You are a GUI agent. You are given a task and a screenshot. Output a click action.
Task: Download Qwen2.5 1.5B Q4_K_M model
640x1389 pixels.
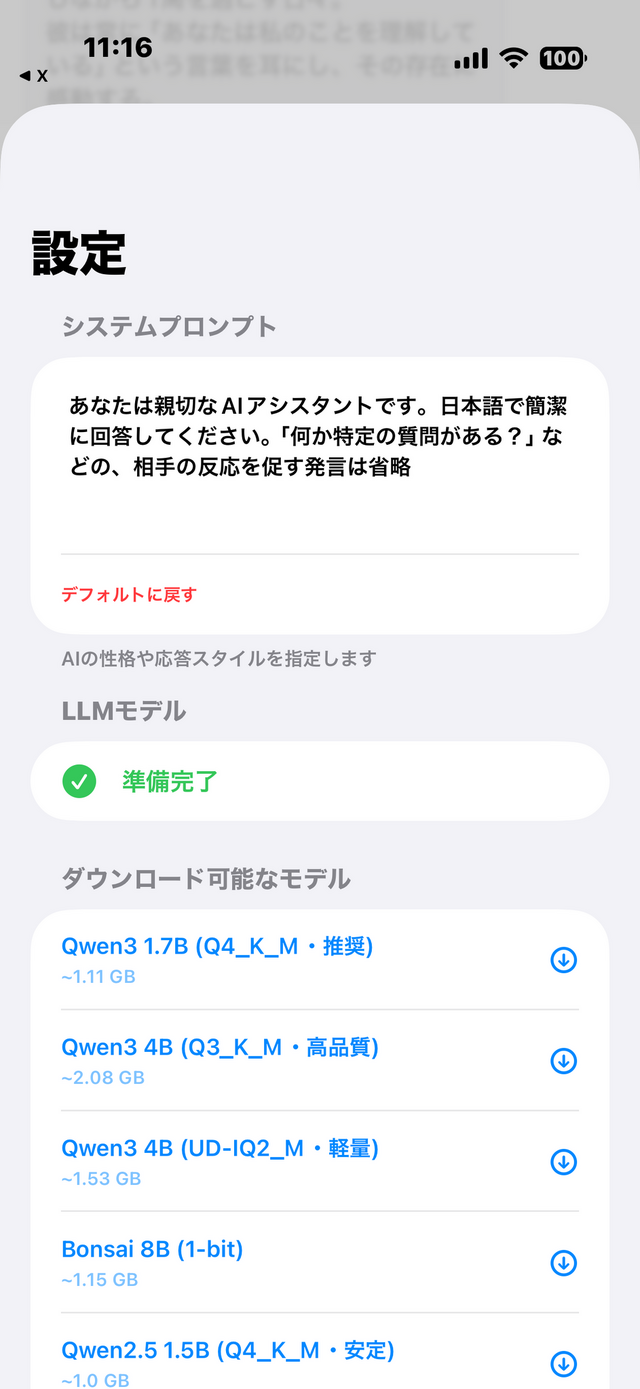pyautogui.click(x=564, y=1364)
